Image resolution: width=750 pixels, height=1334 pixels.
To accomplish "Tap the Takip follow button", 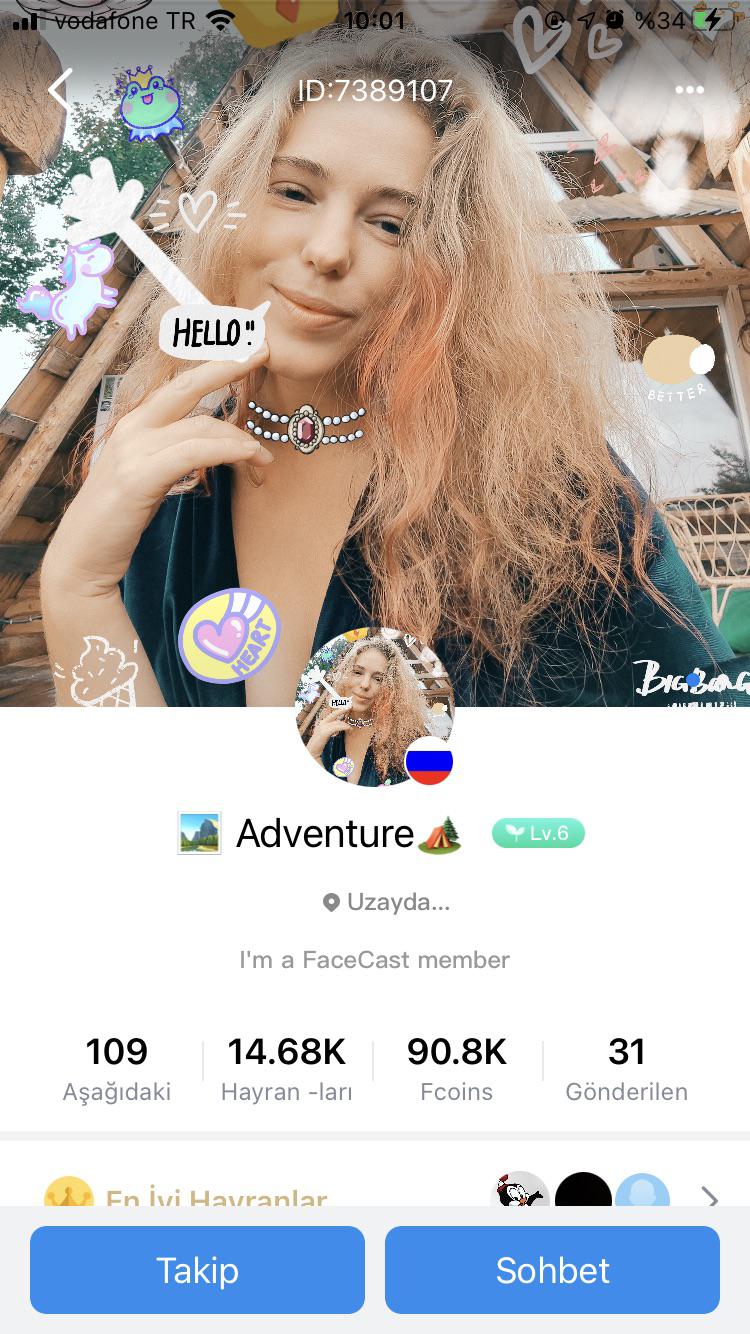I will pyautogui.click(x=197, y=1269).
